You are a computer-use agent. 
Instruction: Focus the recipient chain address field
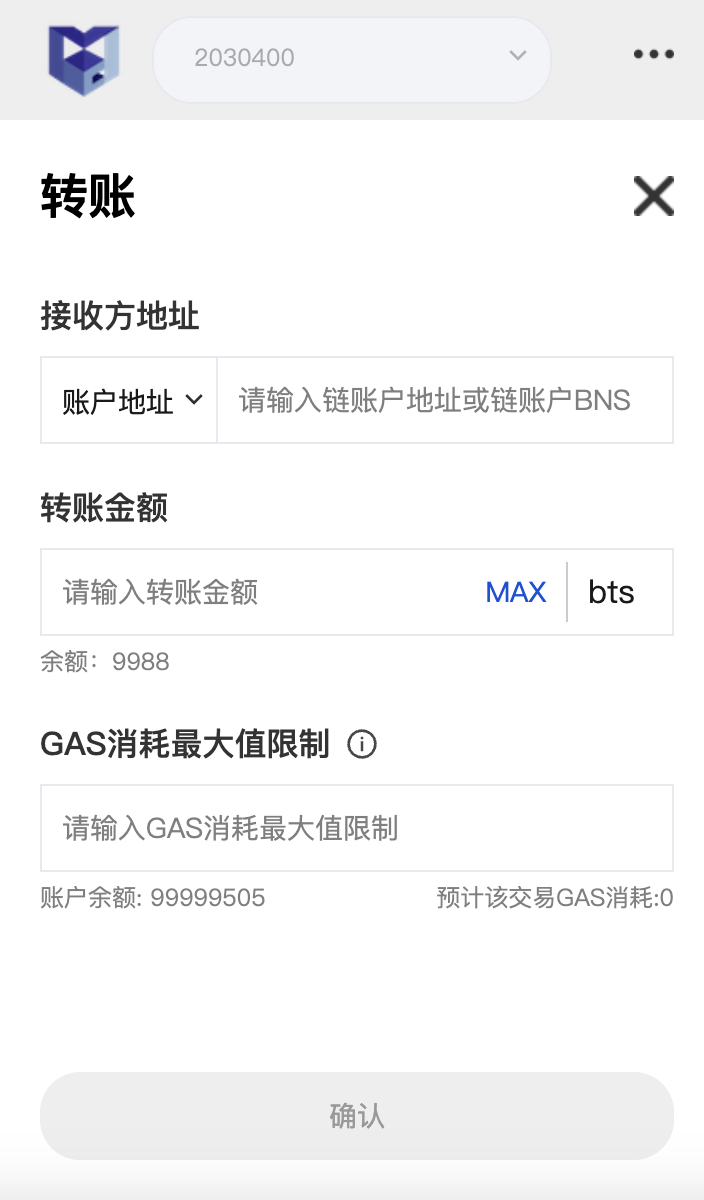click(x=444, y=401)
